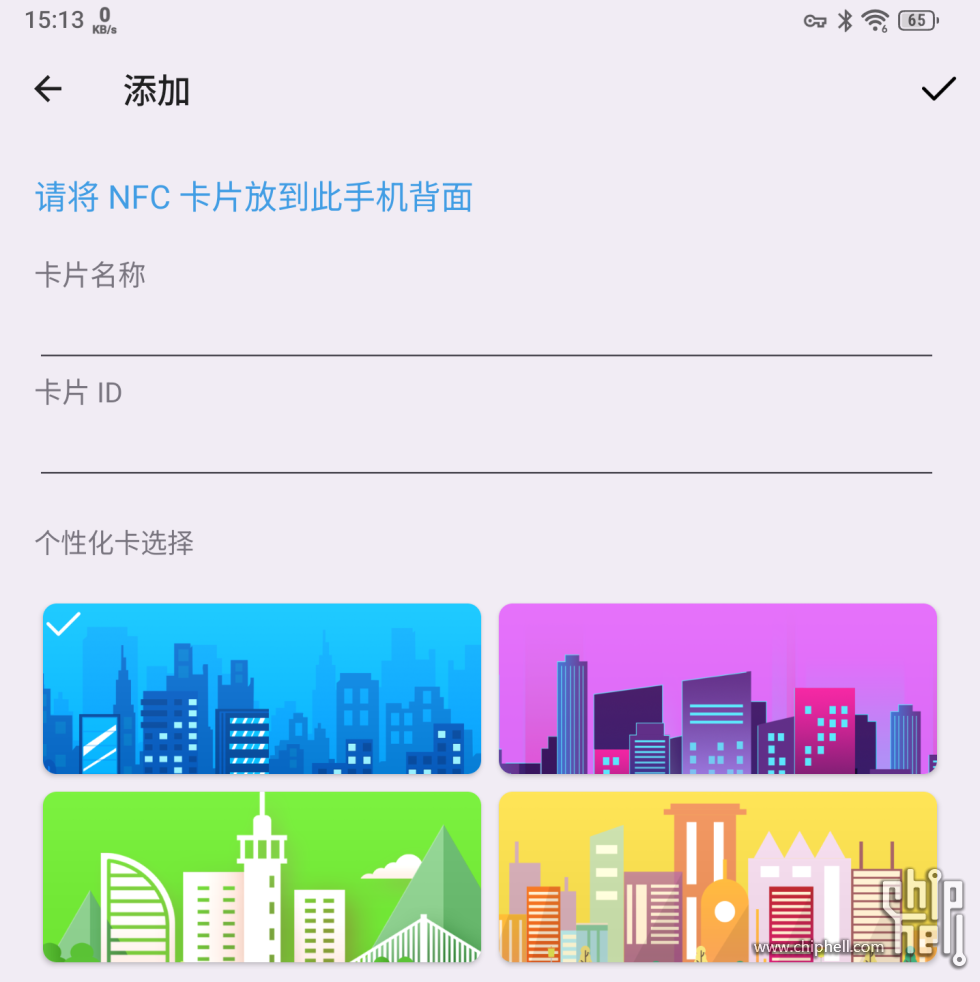Viewport: 980px width, 982px height.
Task: Tap the checkmark to confirm adding the card
Action: [x=936, y=89]
